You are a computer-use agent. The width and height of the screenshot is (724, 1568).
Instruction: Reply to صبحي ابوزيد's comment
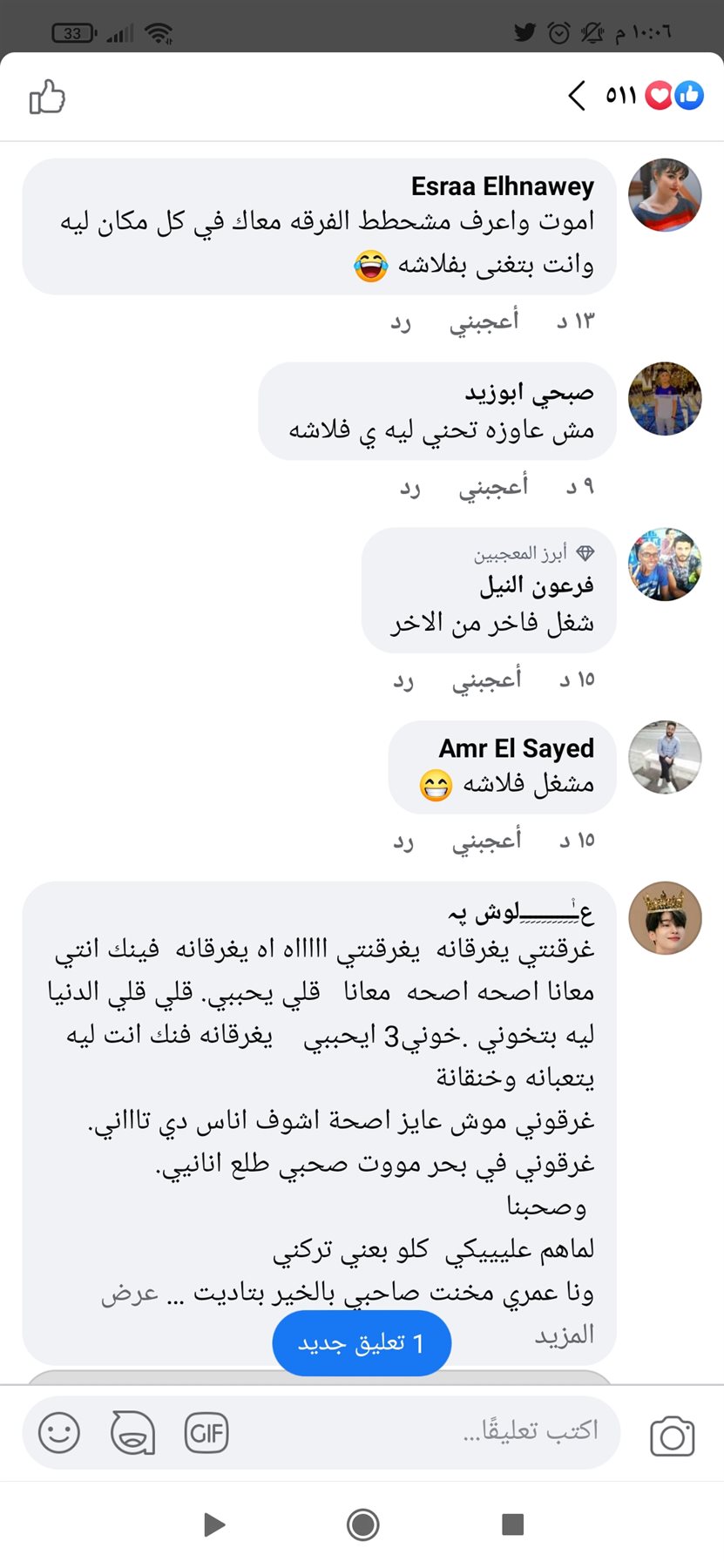click(x=409, y=488)
